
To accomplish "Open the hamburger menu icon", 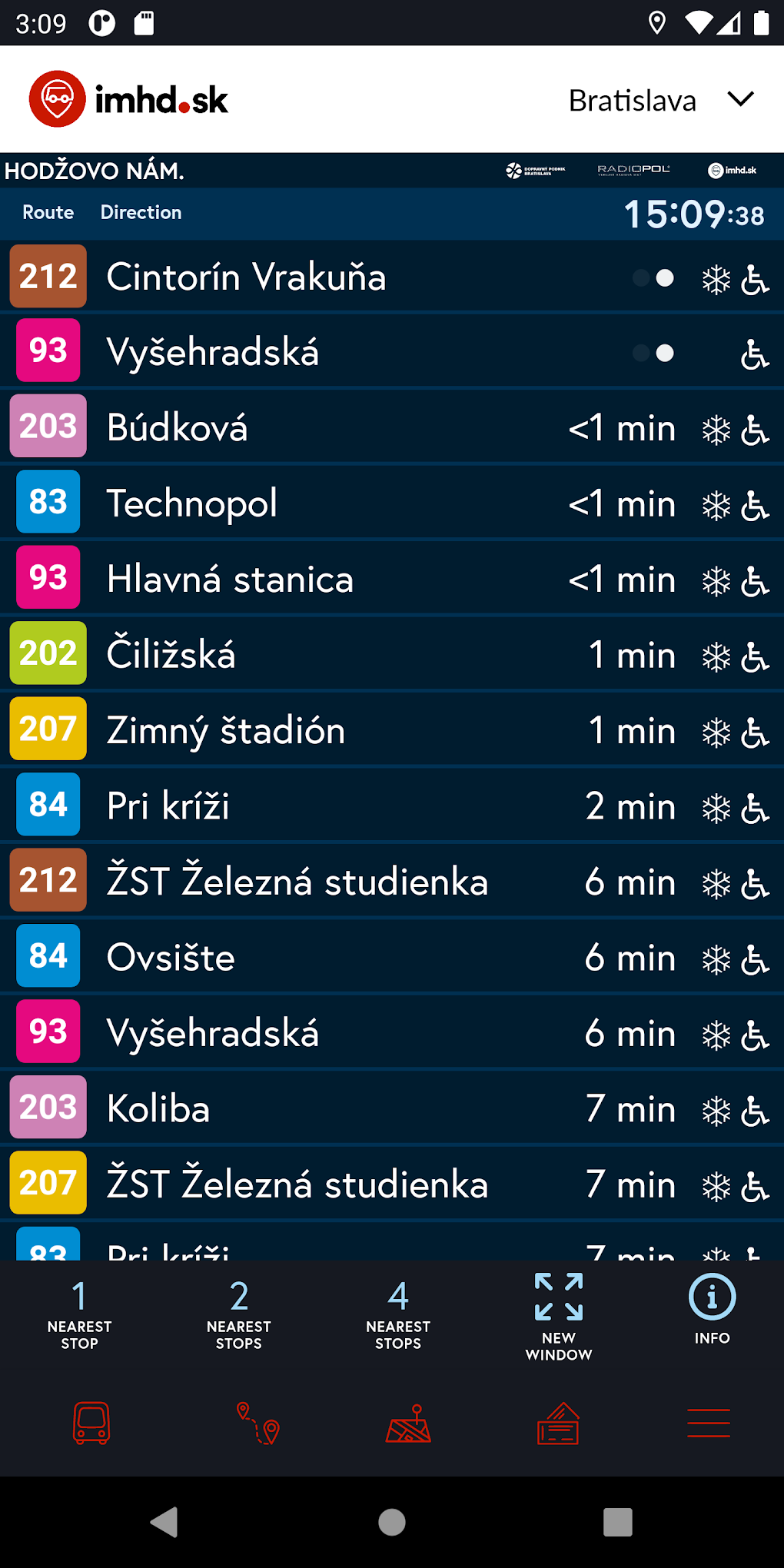I will pyautogui.click(x=708, y=1424).
